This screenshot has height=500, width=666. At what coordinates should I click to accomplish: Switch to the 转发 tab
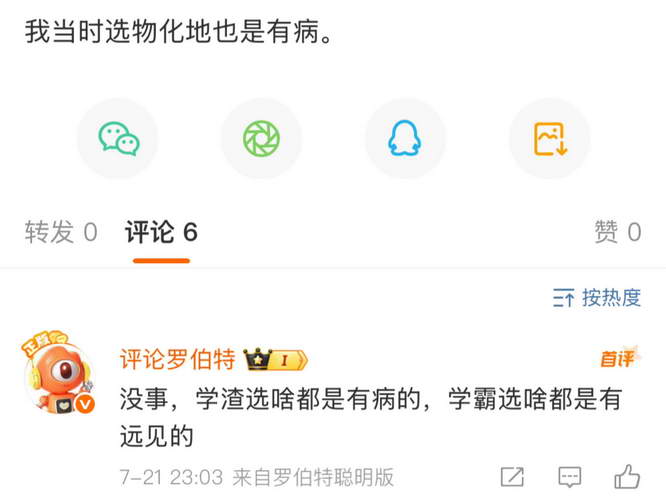(61, 233)
